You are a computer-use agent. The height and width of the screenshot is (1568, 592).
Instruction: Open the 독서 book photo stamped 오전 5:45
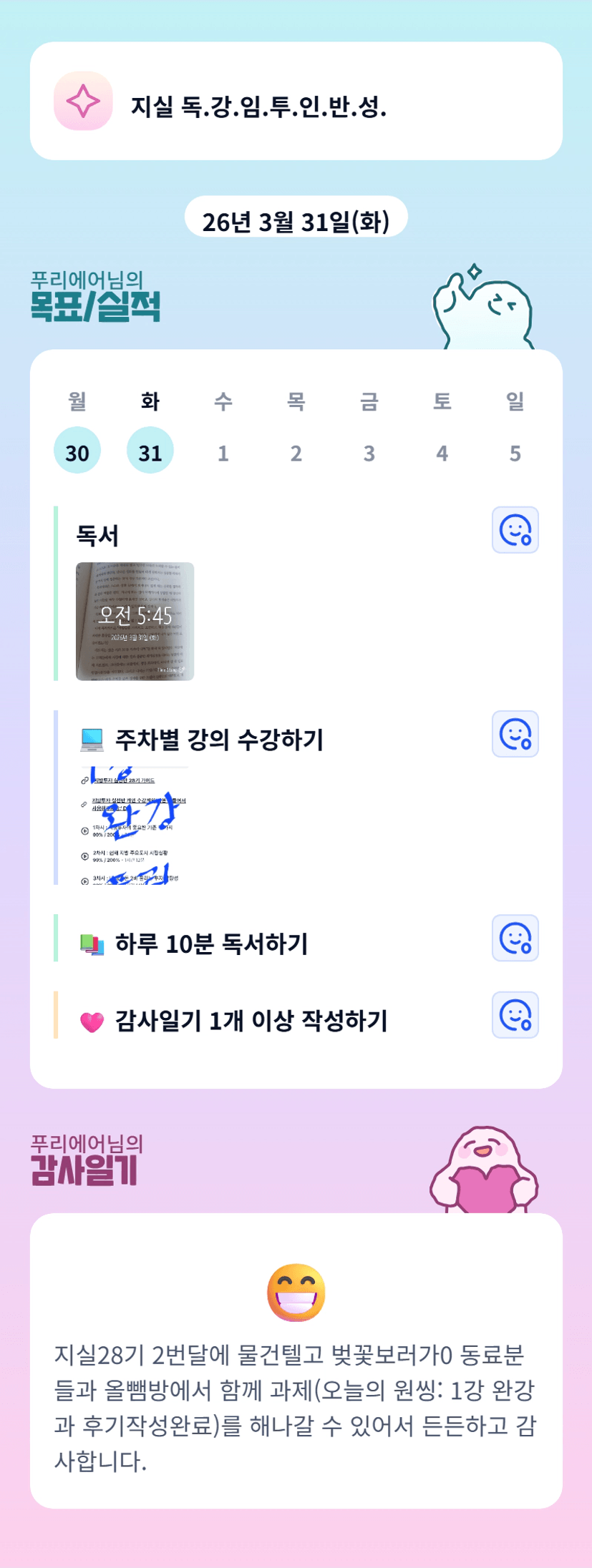[x=135, y=622]
